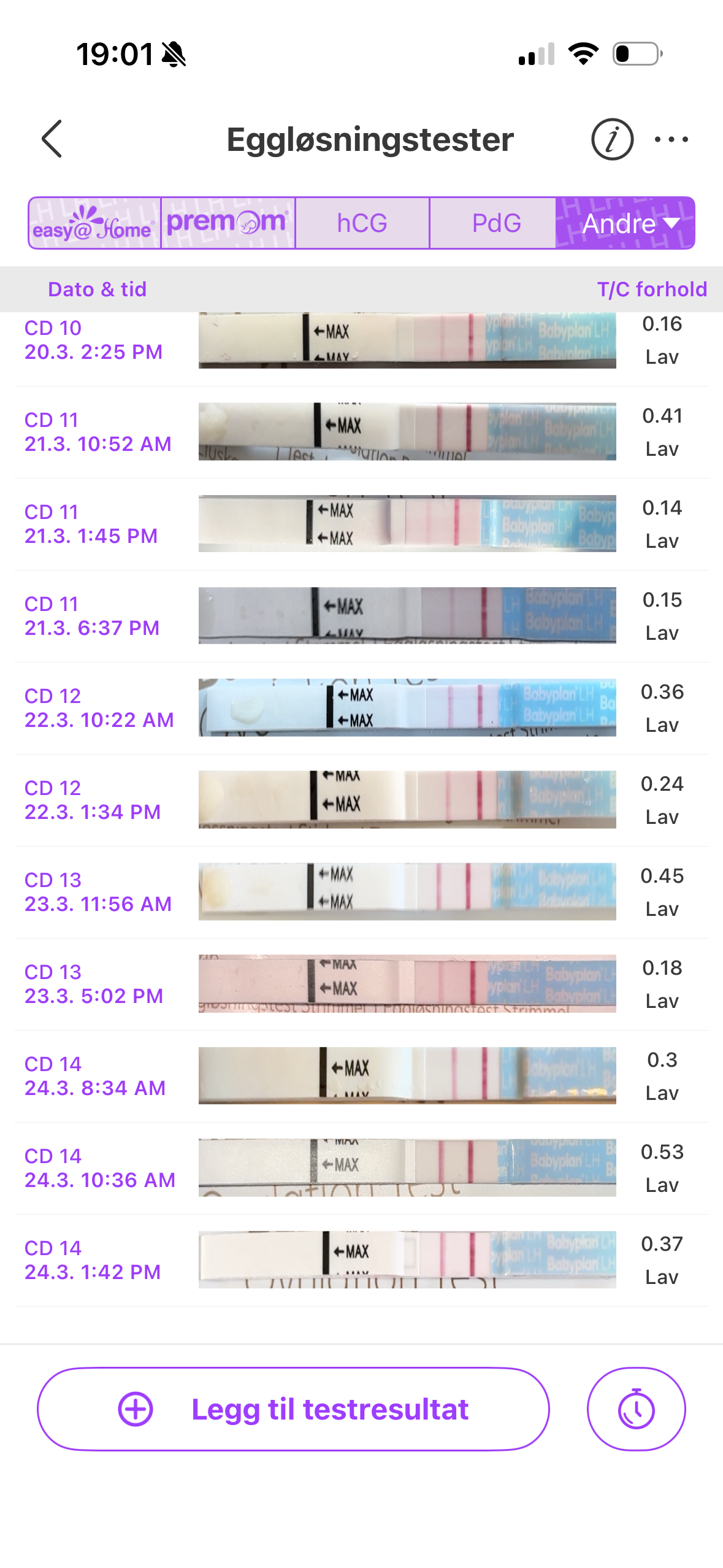Tap Legg til testresultat button

tap(293, 1409)
